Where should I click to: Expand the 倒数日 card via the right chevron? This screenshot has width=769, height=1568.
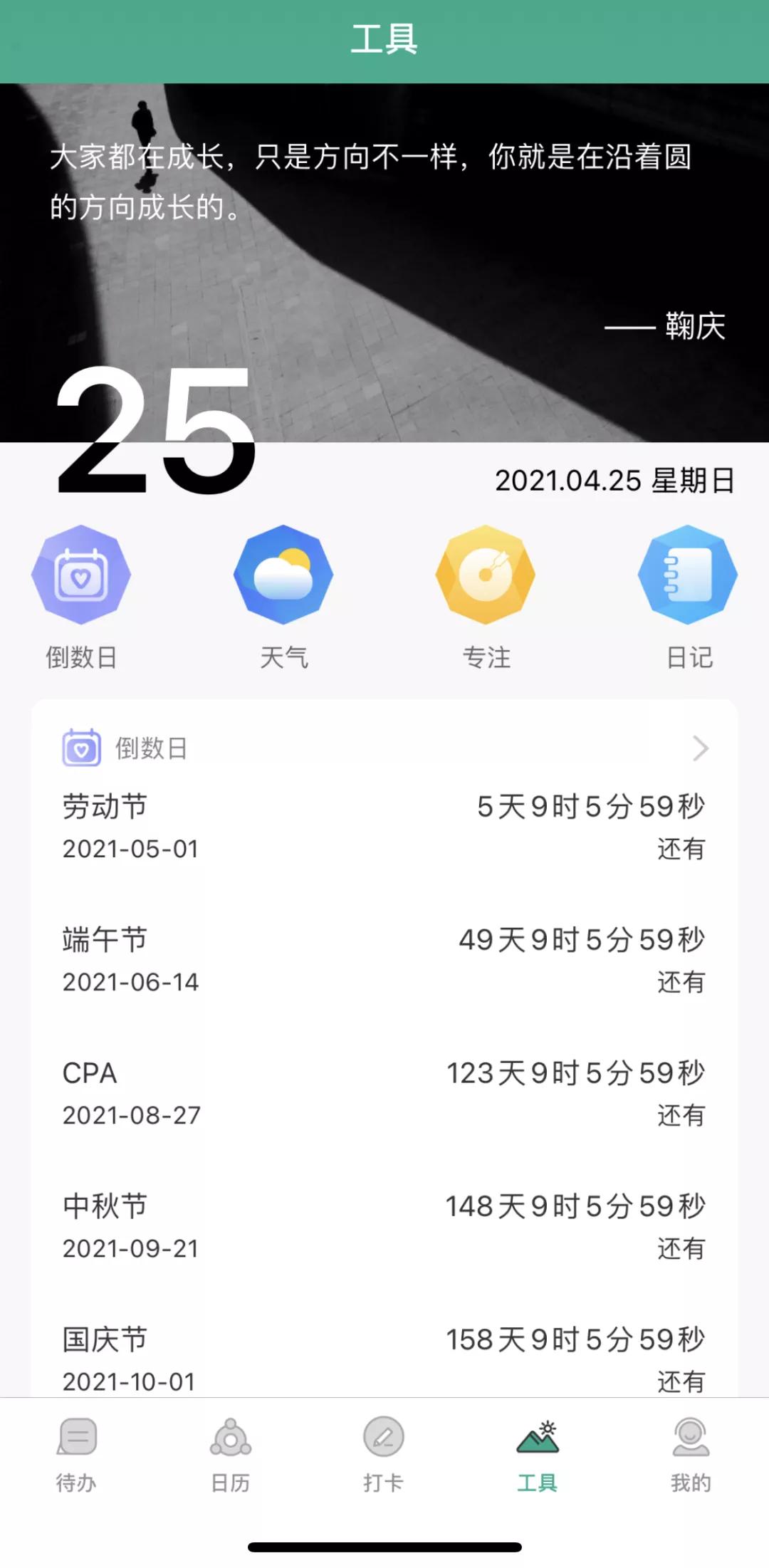pos(701,748)
